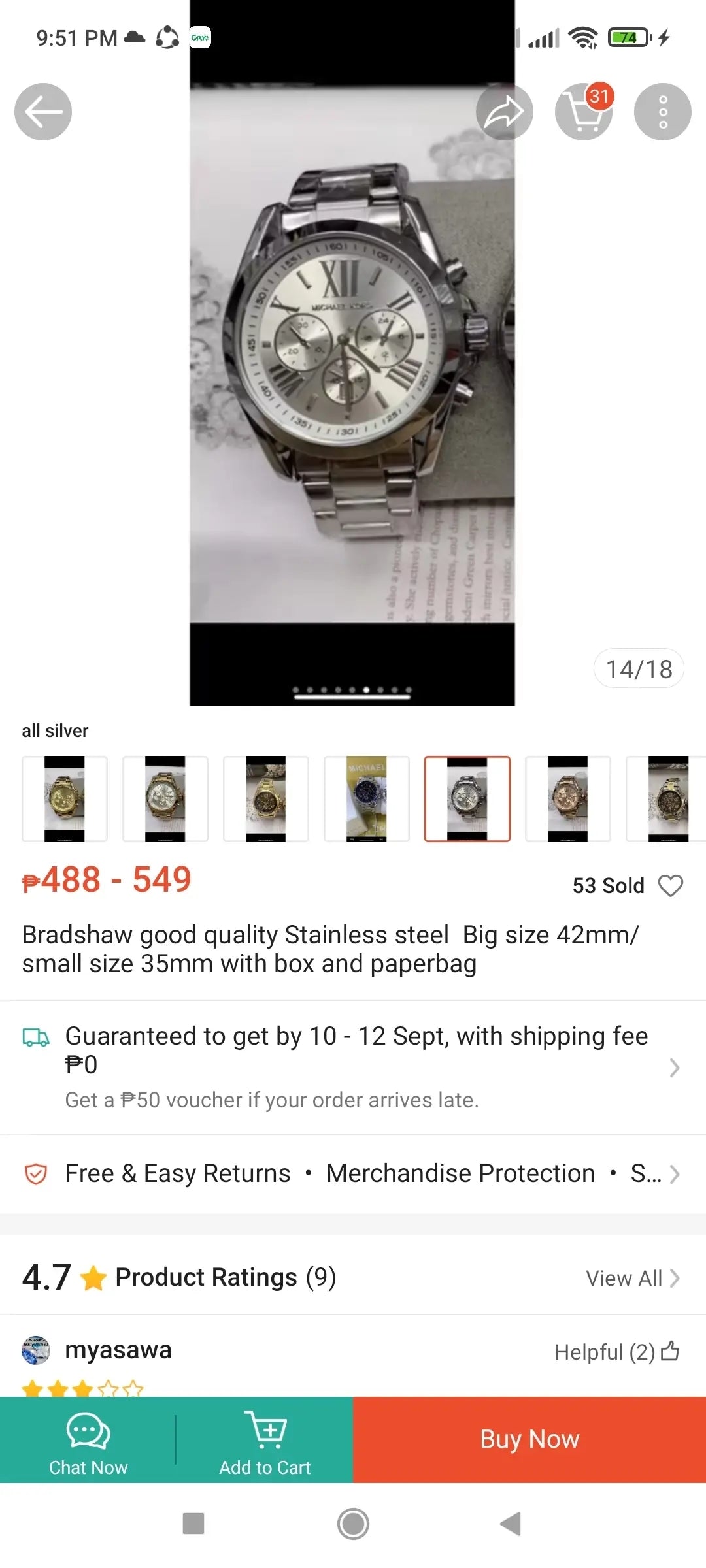Mark myasawa's review as helpful

click(x=670, y=1351)
